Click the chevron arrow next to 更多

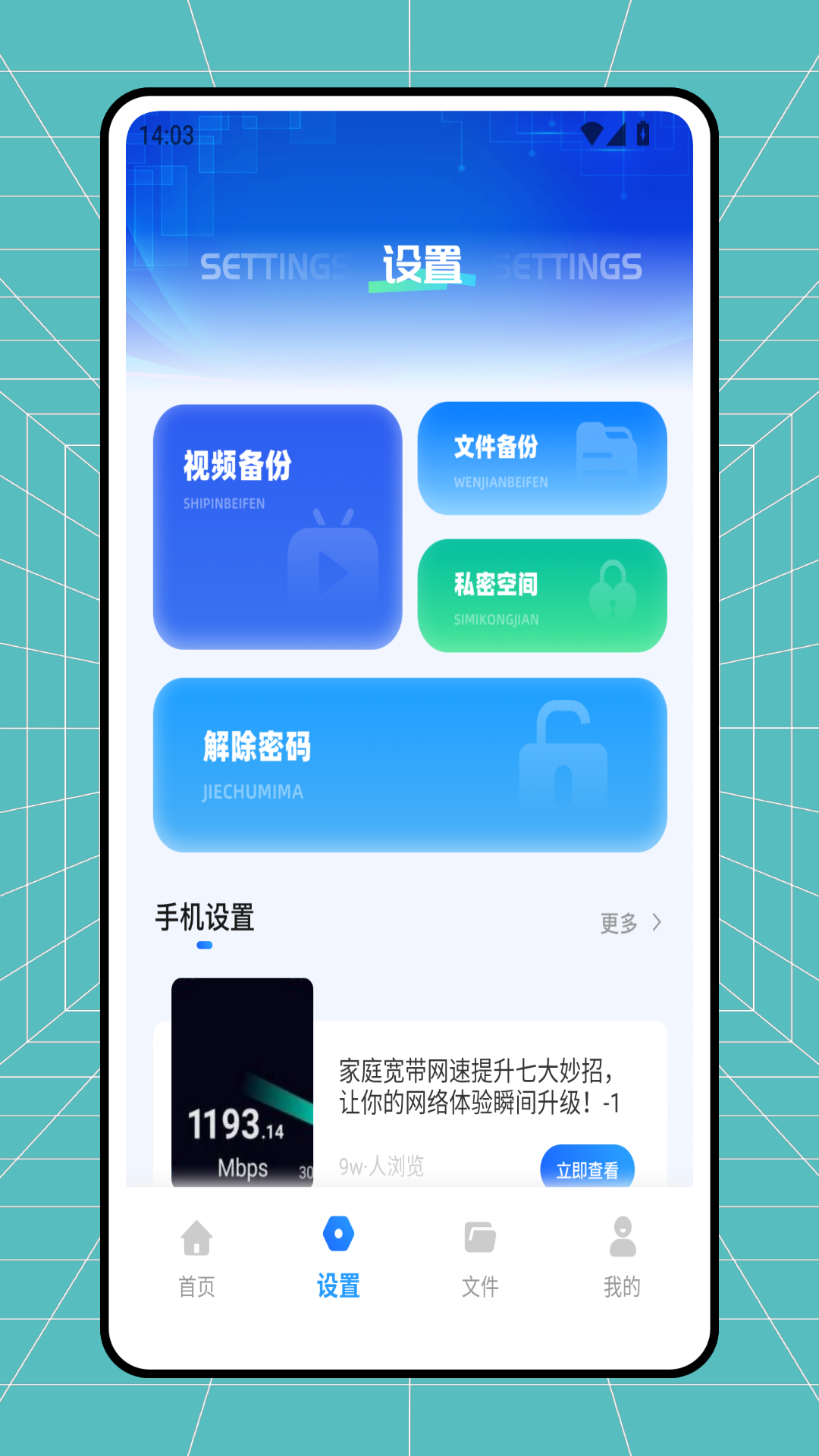[657, 922]
